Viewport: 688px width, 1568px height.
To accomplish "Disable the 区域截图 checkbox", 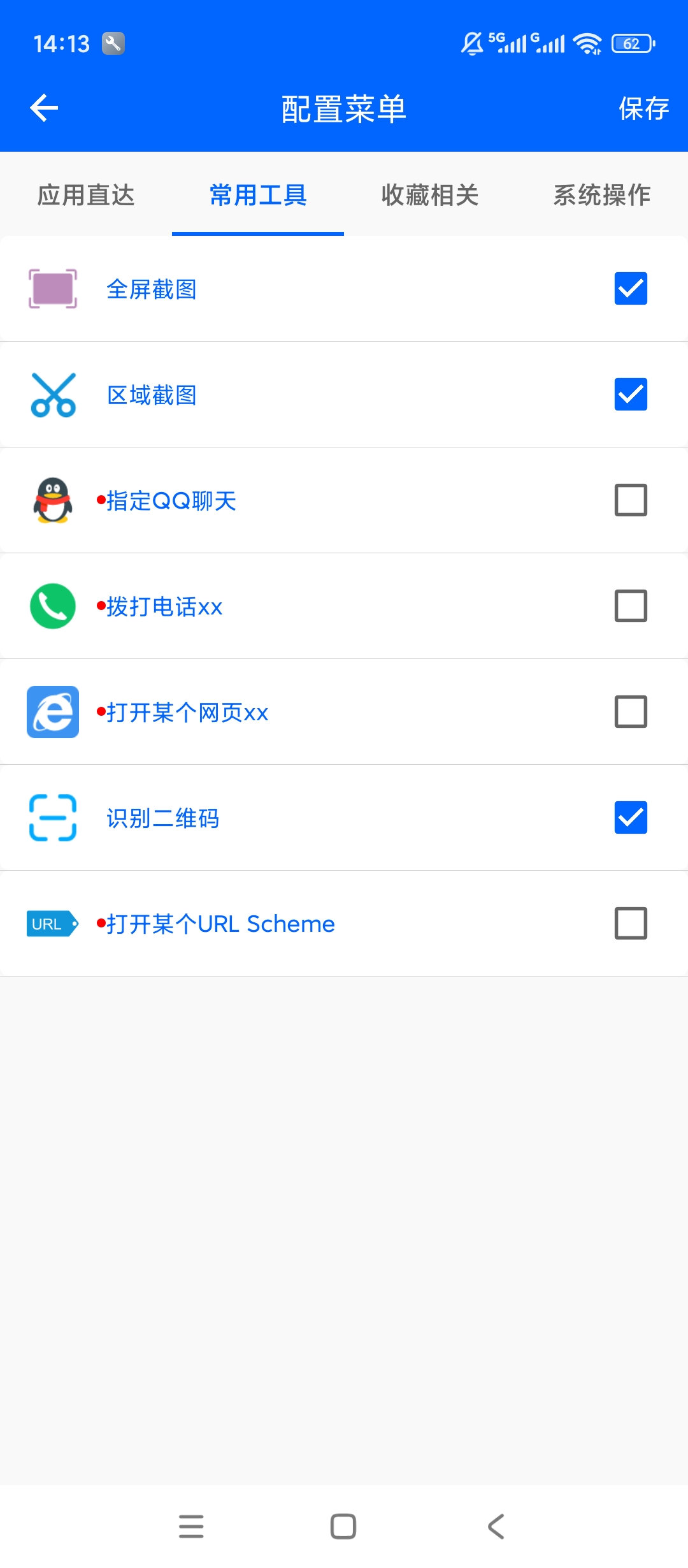I will pos(631,395).
